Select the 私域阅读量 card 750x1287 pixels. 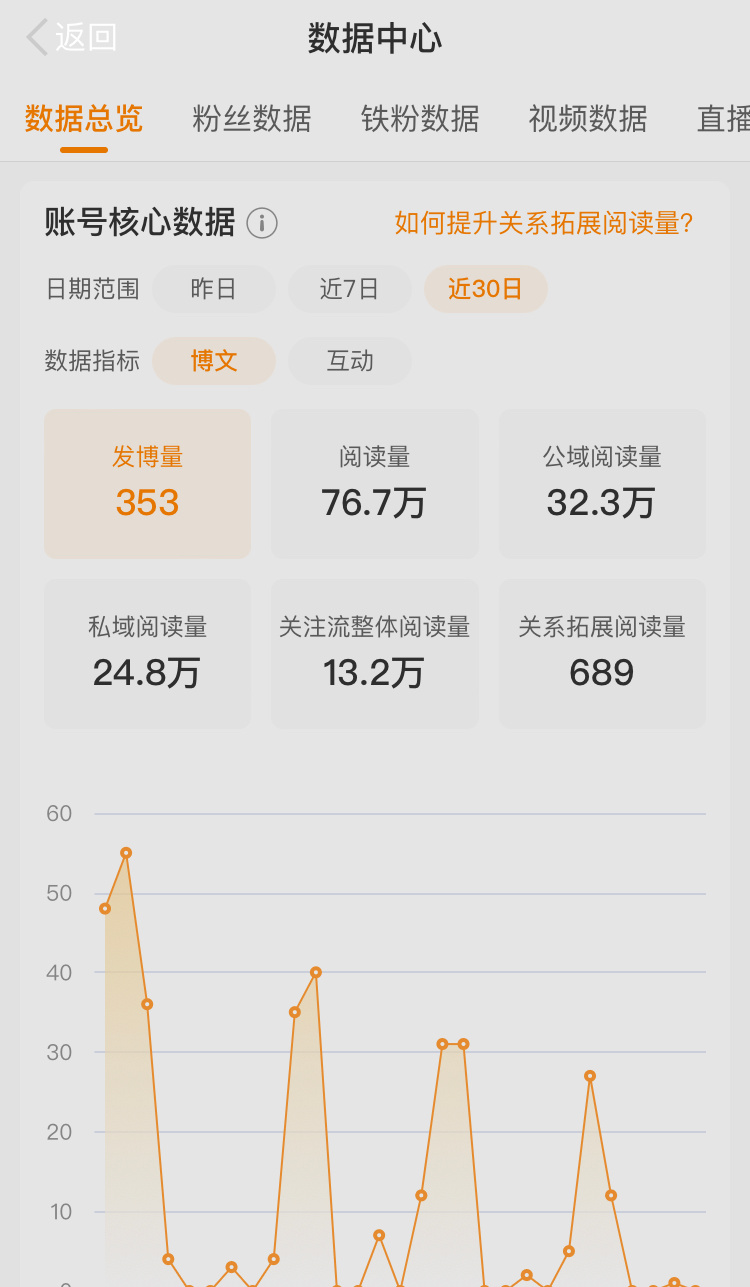point(148,654)
